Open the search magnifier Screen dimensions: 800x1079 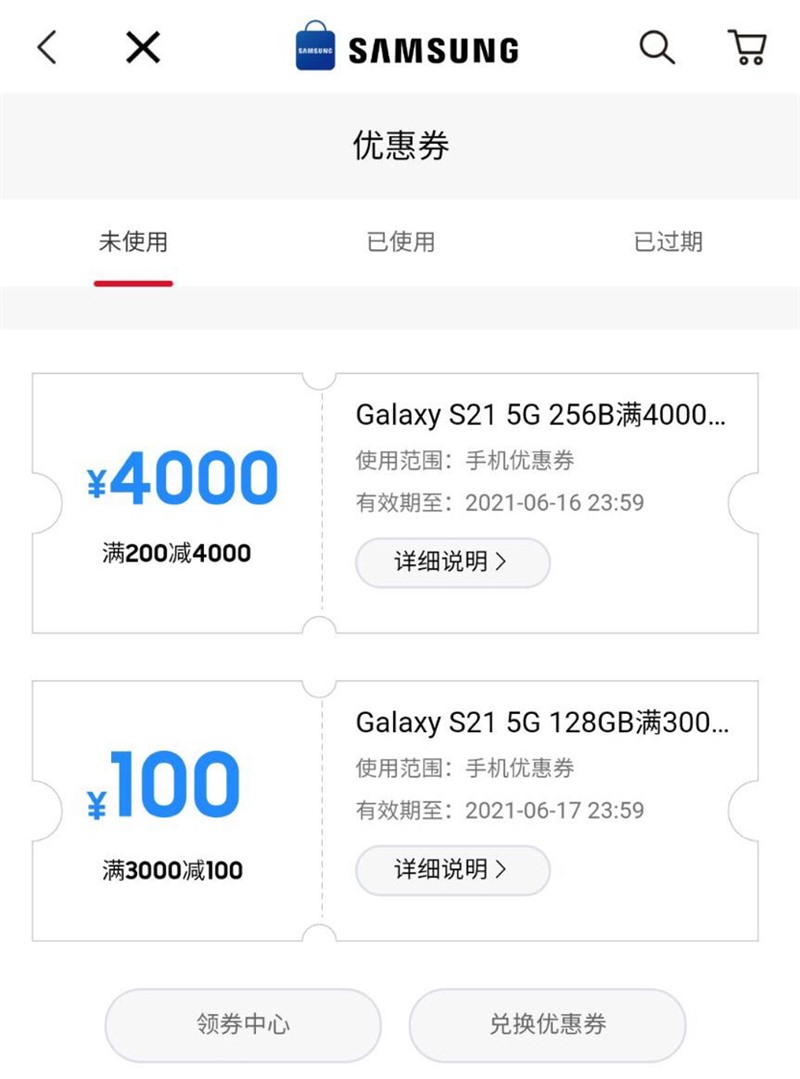point(657,47)
